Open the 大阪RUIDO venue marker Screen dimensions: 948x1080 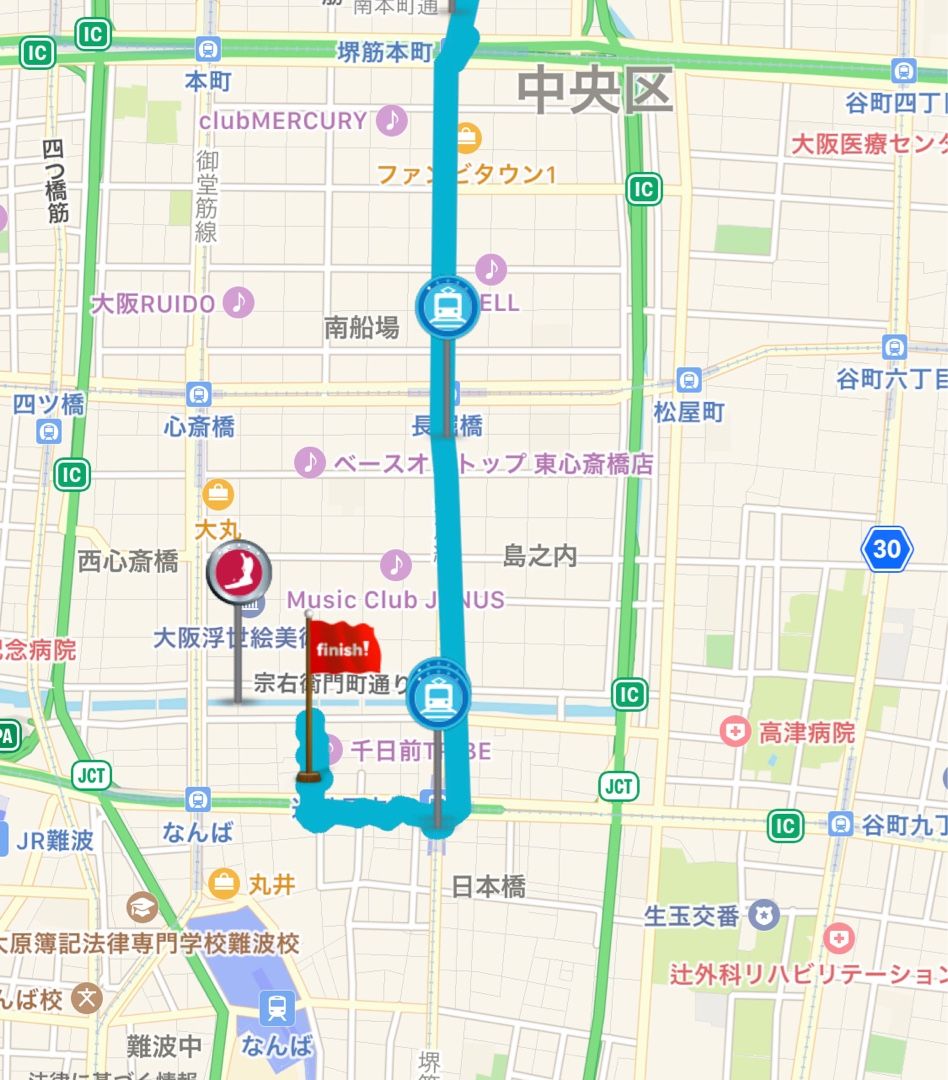238,302
